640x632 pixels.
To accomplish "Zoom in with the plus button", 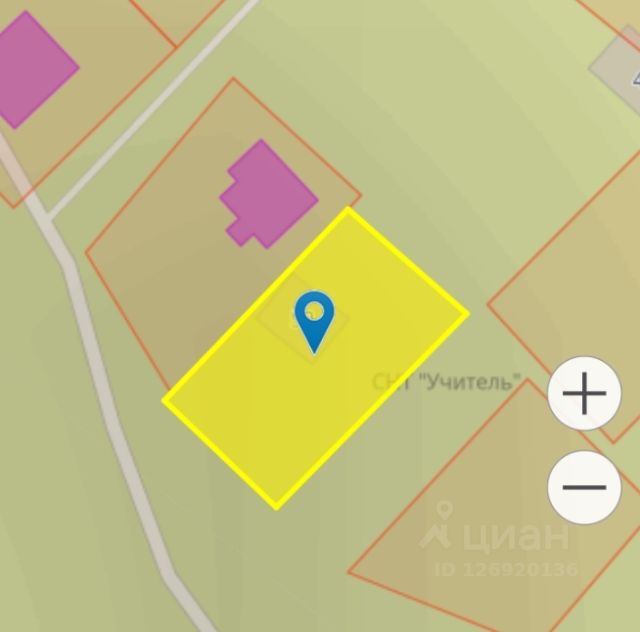I will coord(585,394).
